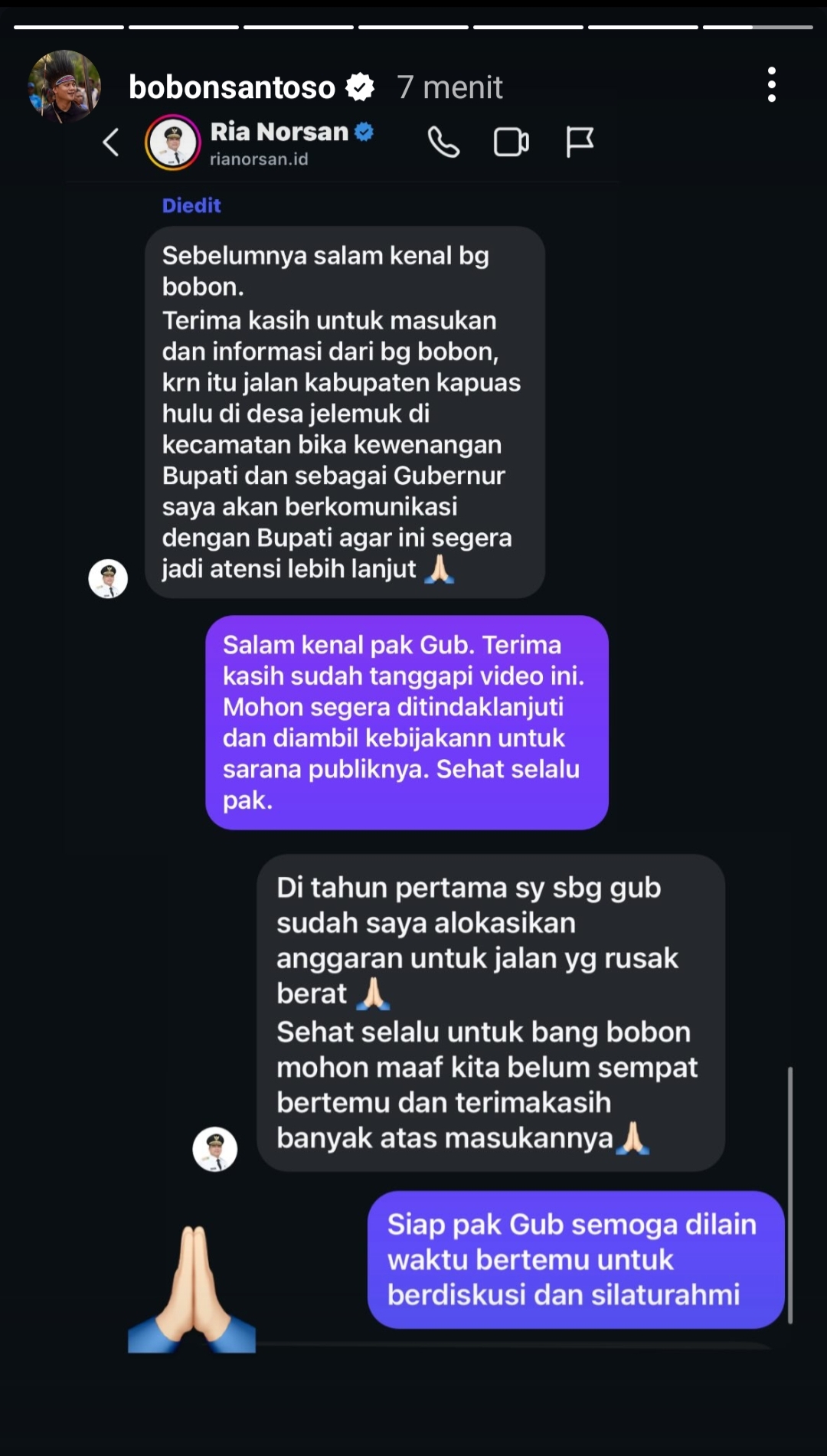Open bobonsantoso's profile picture
Screen dimensions: 827x1456
point(64,86)
